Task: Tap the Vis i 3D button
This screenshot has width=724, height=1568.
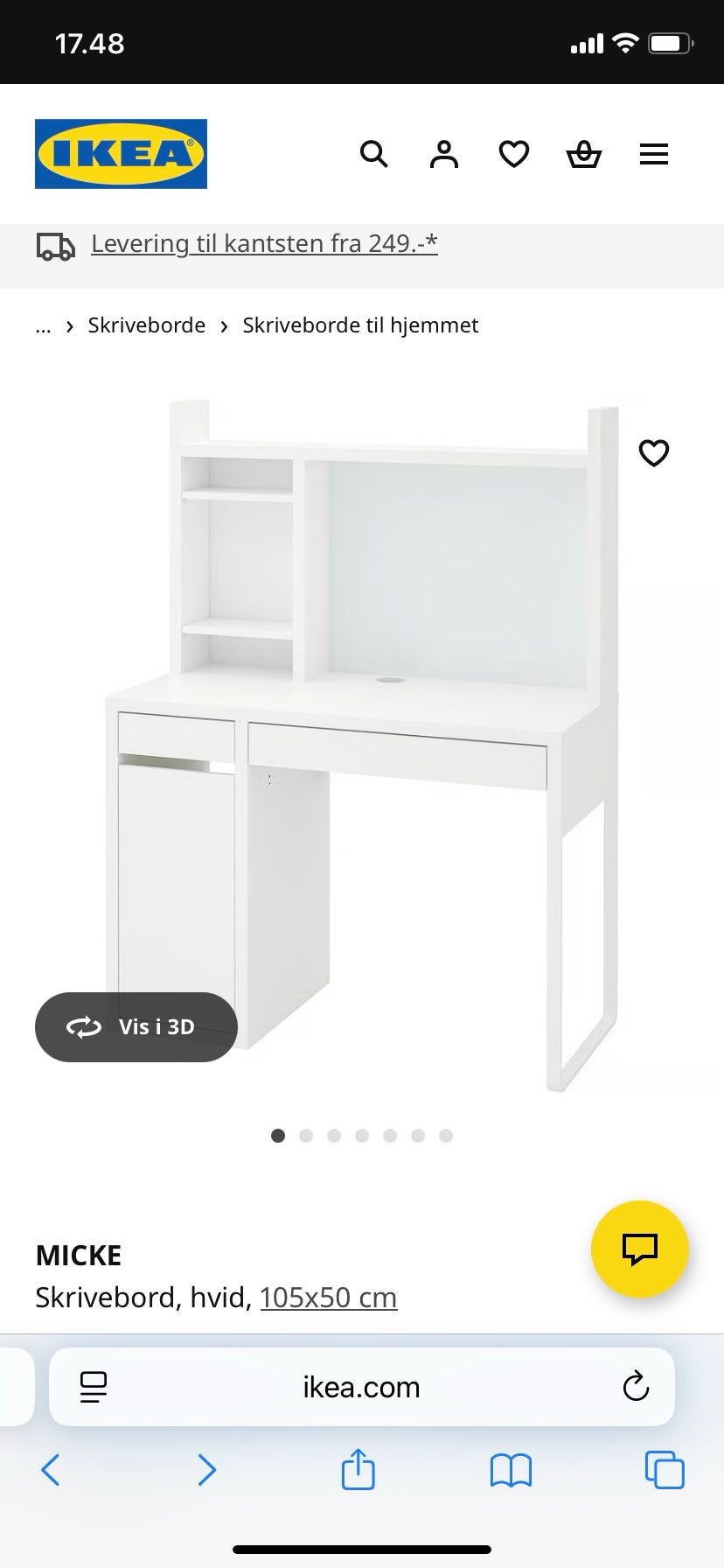Action: pyautogui.click(x=136, y=1026)
